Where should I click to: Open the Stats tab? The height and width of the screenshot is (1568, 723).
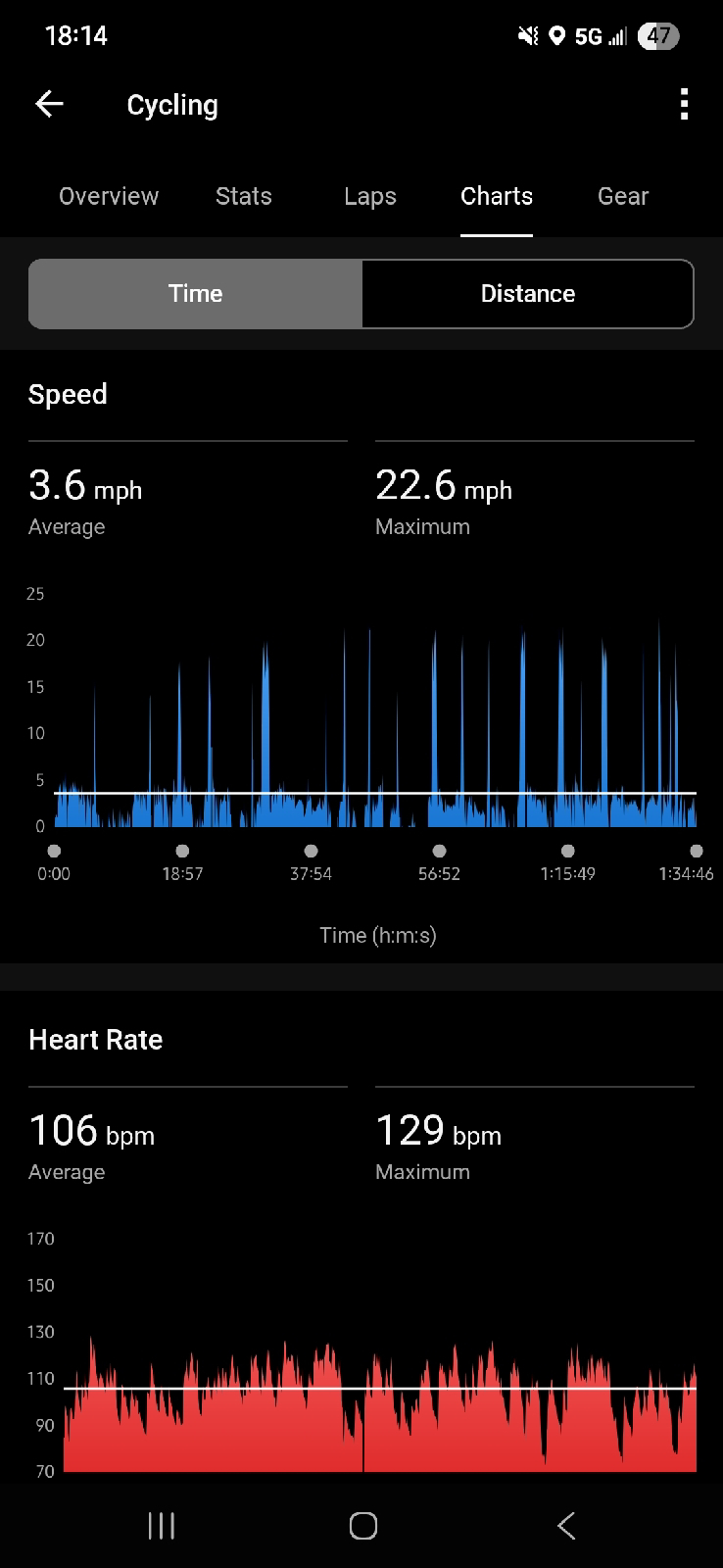point(243,196)
